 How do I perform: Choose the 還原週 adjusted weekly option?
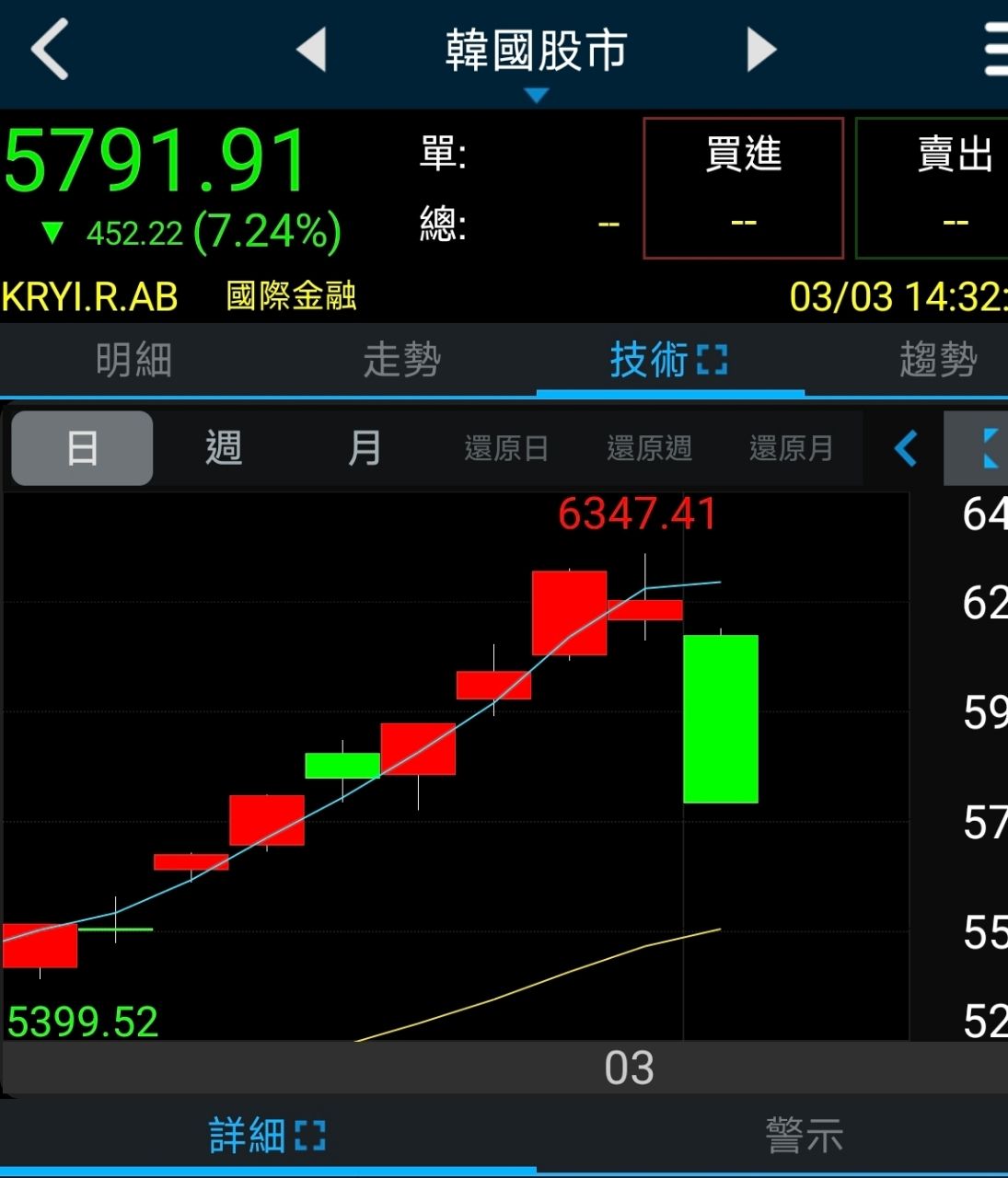649,448
